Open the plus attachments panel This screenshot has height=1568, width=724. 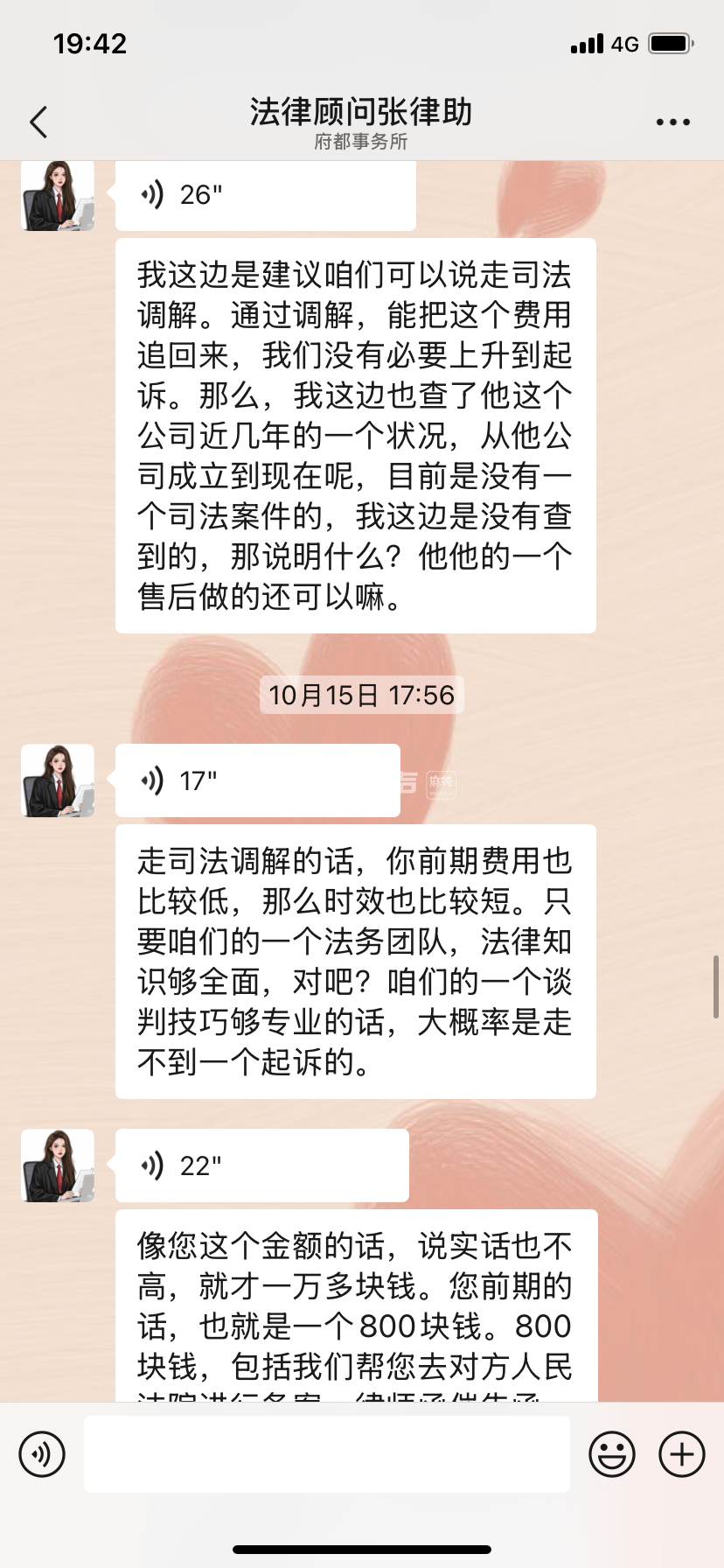point(681,1454)
